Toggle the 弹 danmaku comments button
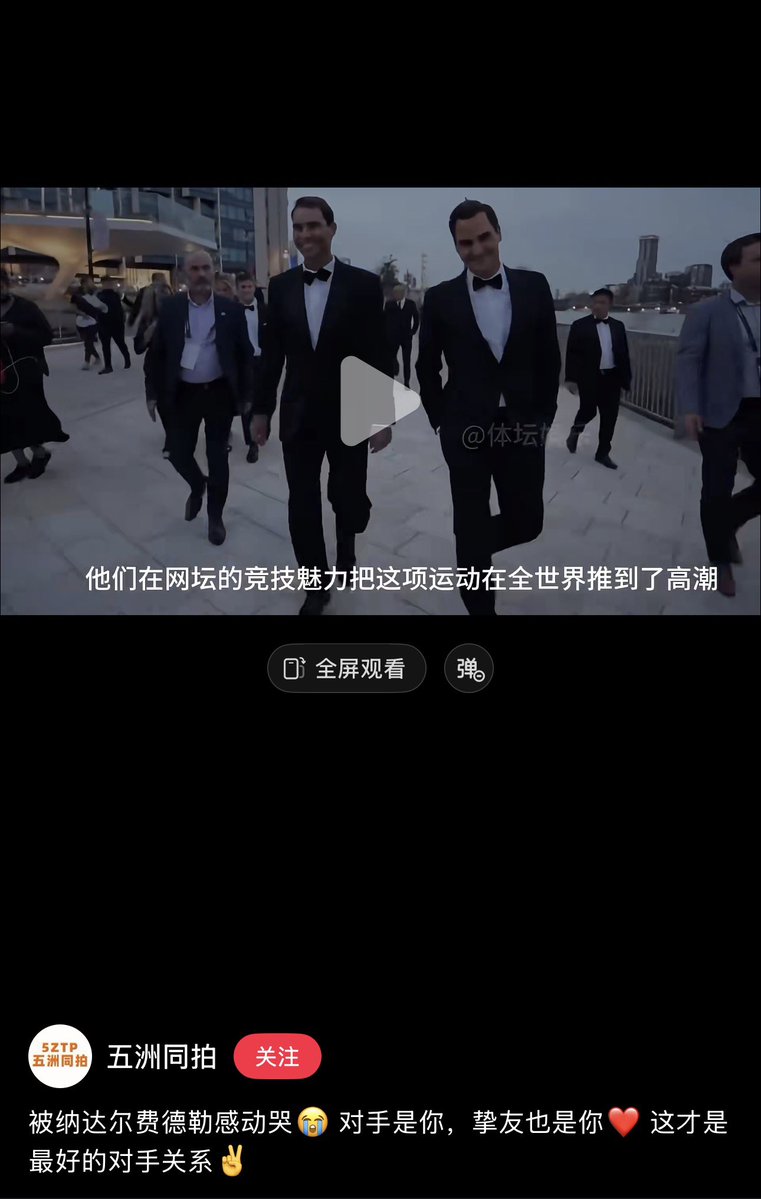 (x=469, y=668)
